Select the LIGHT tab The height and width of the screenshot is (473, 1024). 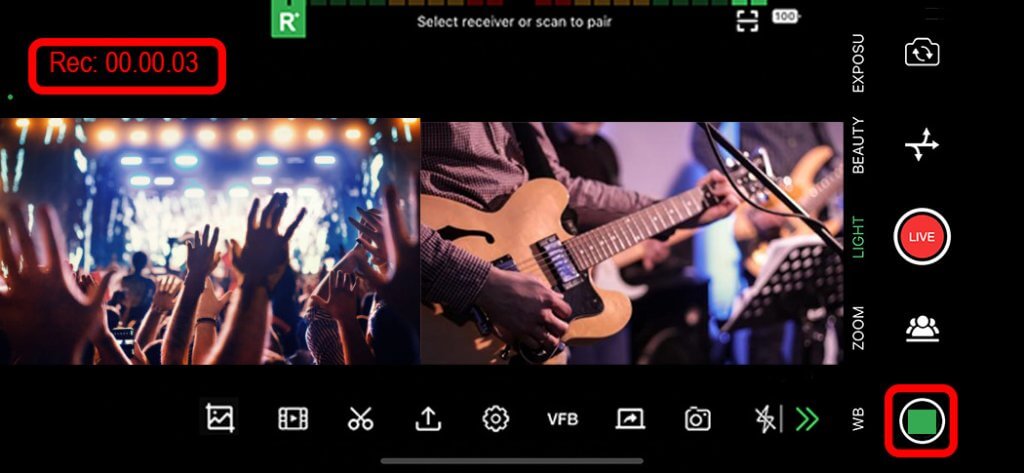coord(858,237)
